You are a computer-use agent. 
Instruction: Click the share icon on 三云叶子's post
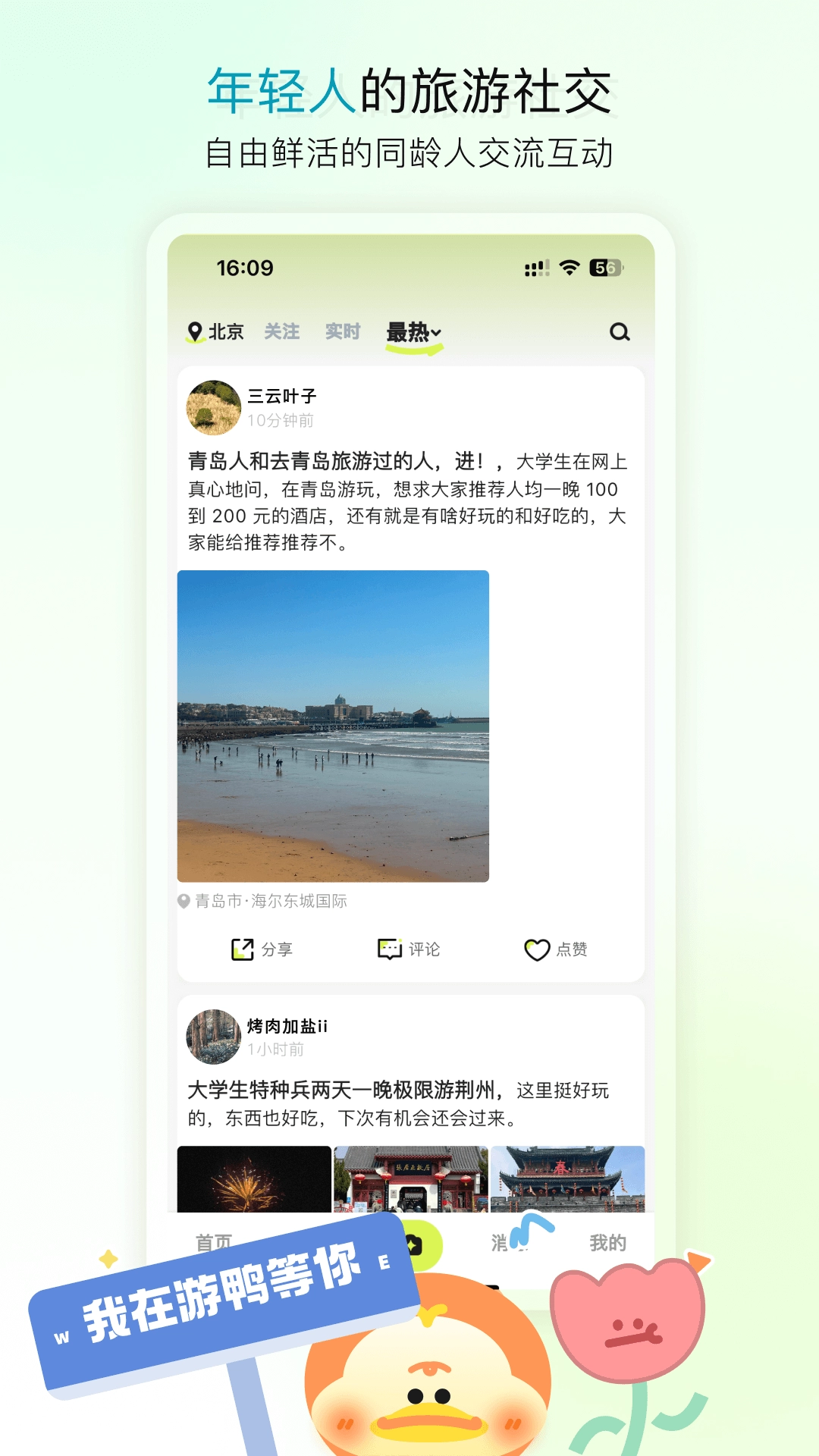click(x=242, y=948)
